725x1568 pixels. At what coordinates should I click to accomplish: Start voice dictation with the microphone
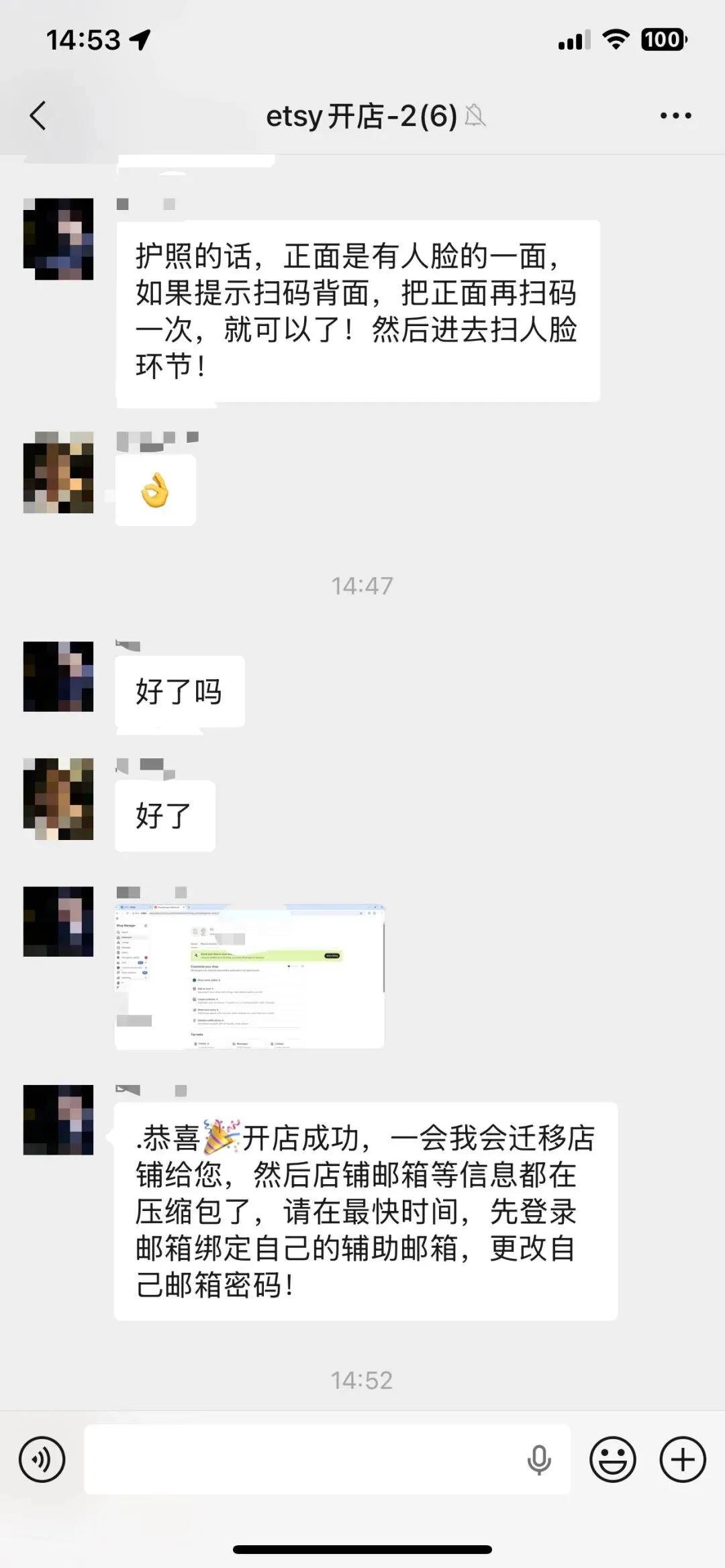pyautogui.click(x=539, y=1459)
